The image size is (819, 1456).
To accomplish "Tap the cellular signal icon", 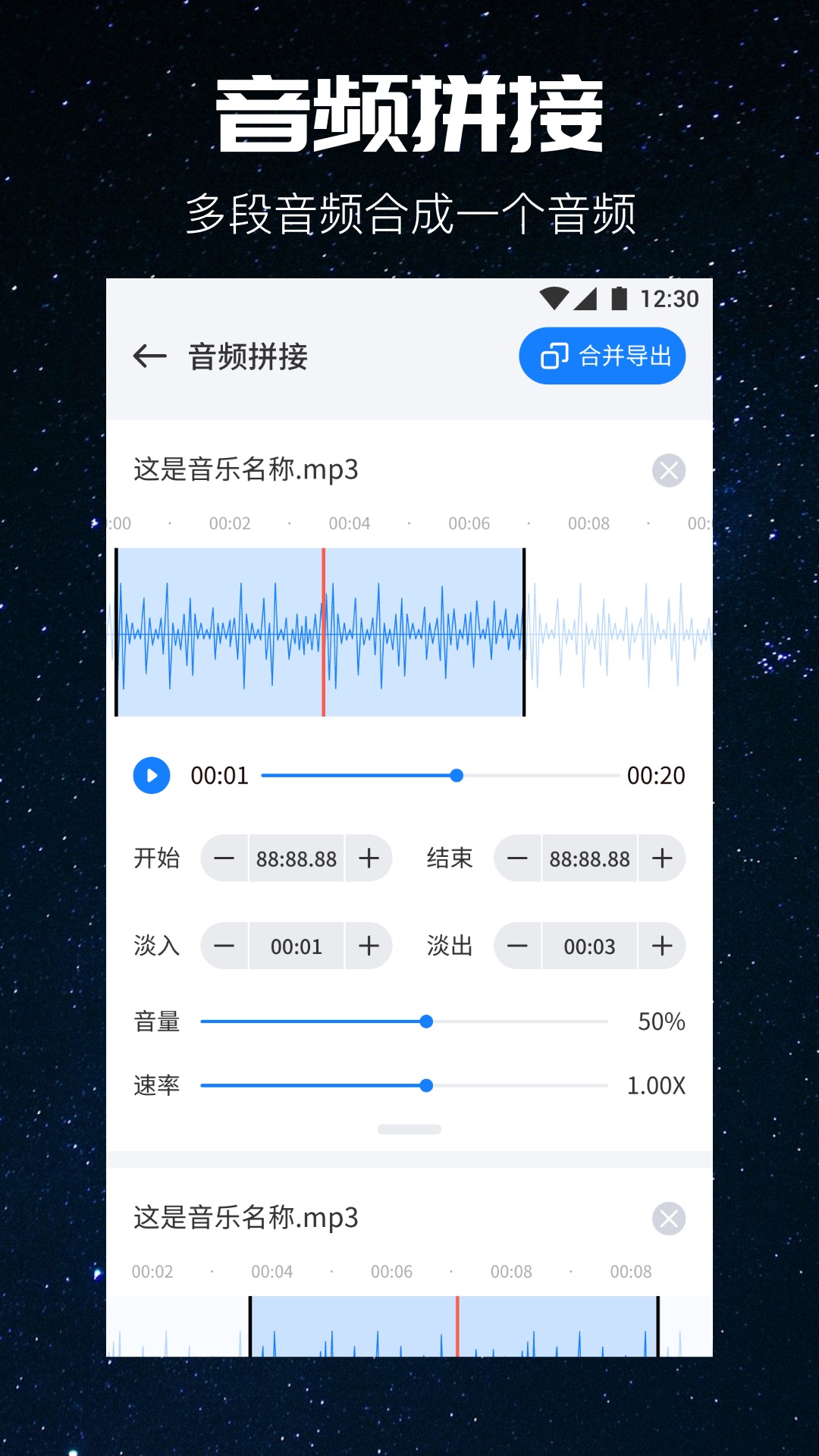I will click(x=587, y=298).
